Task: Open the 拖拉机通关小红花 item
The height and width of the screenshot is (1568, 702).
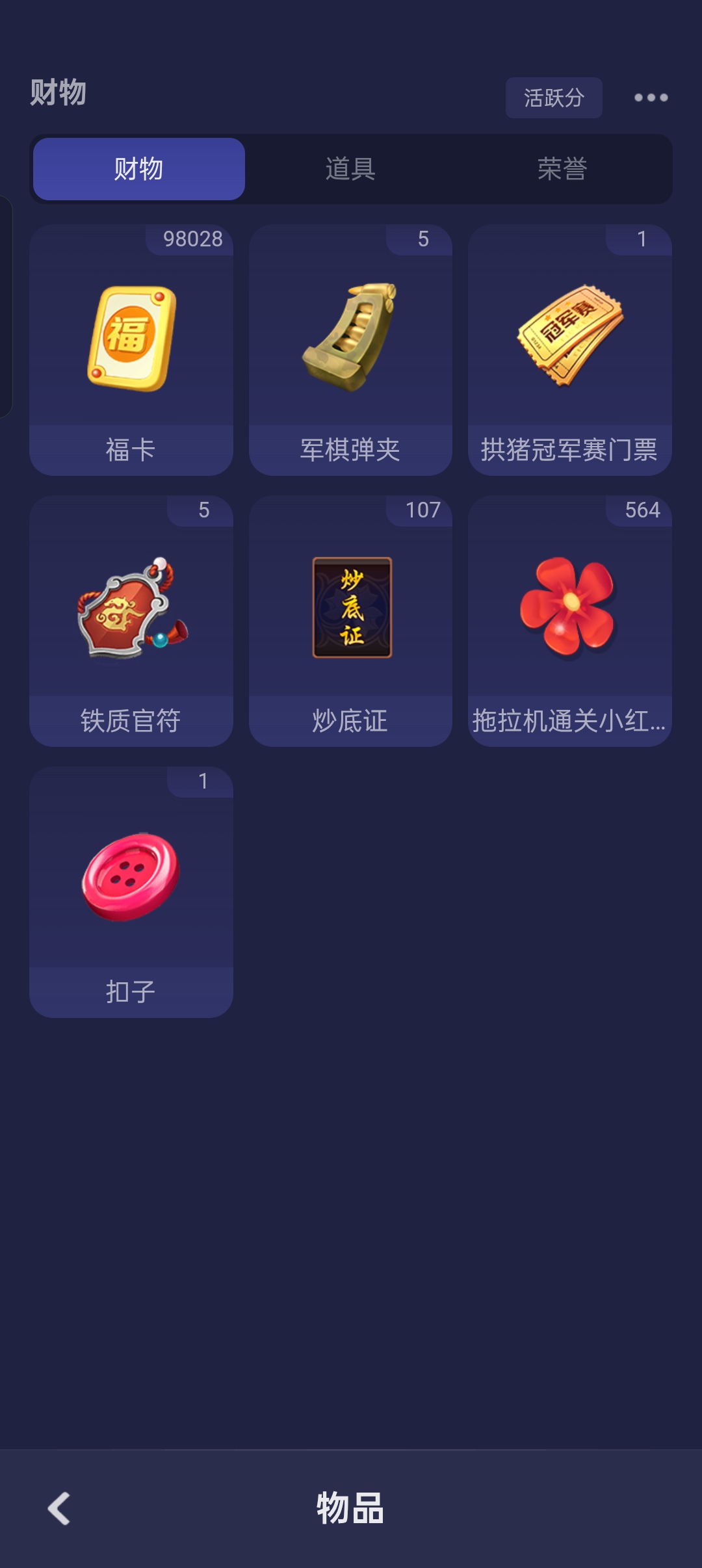Action: click(569, 621)
